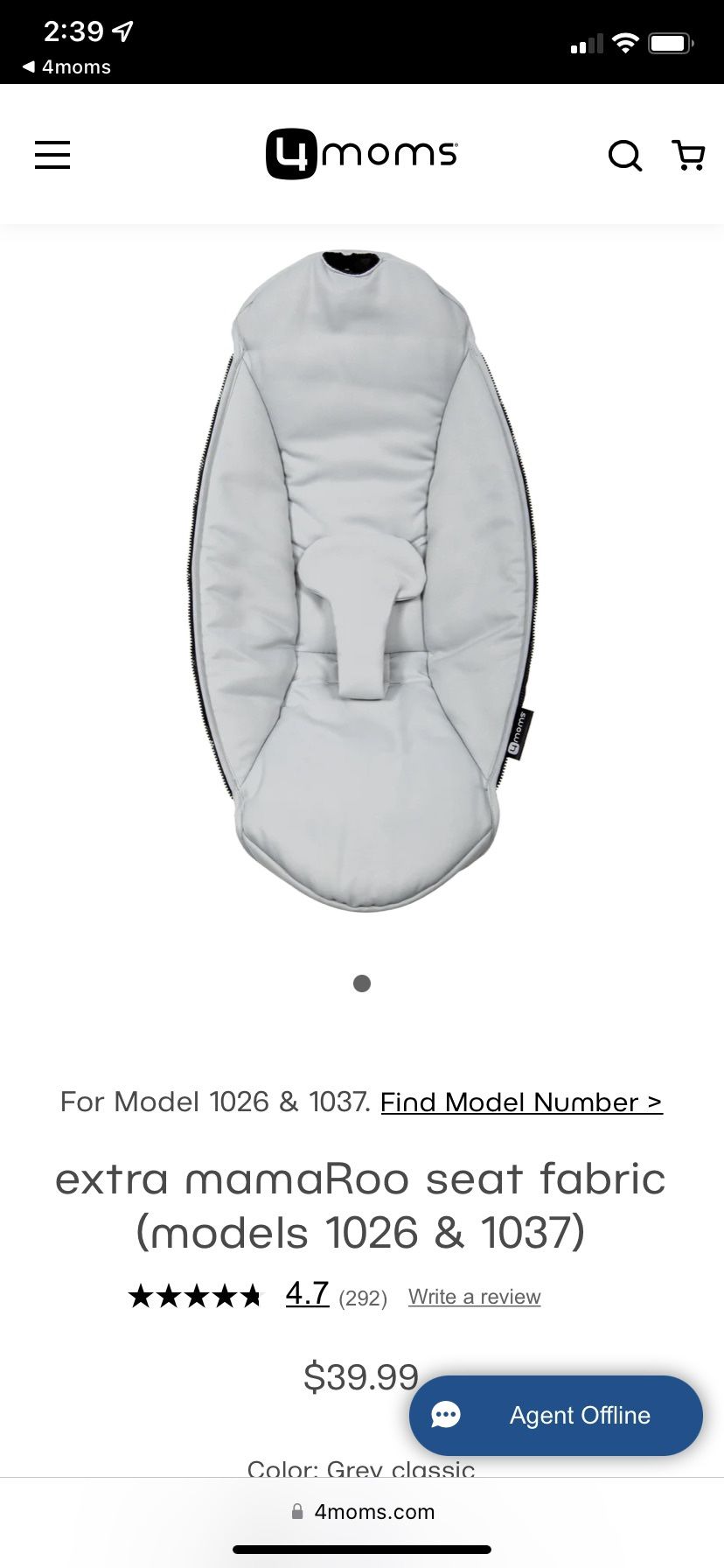Open the 4.7 rating reviews
Viewport: 724px width, 1568px height.
tap(307, 1293)
